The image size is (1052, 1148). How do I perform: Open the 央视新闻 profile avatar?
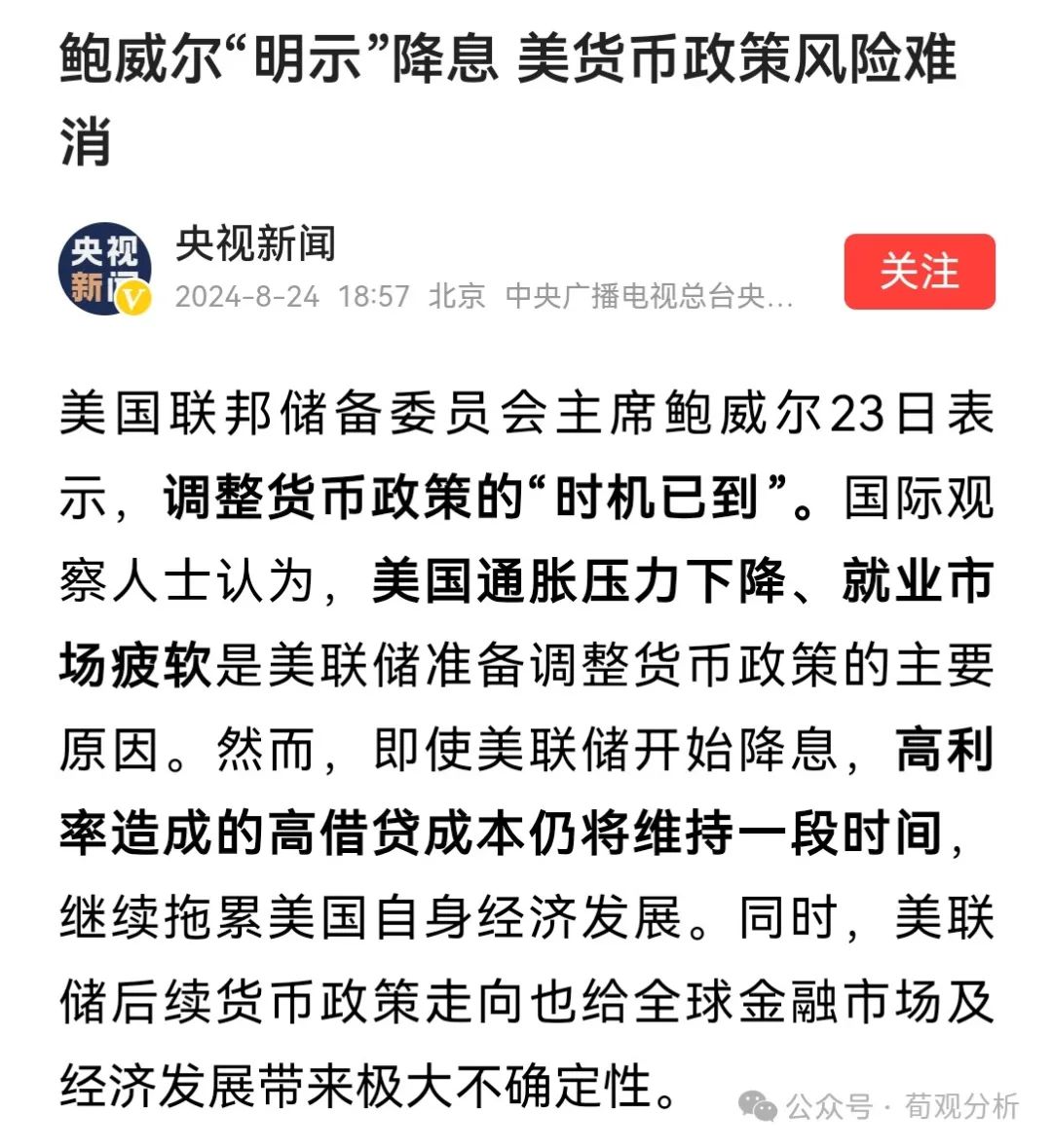coord(105,271)
